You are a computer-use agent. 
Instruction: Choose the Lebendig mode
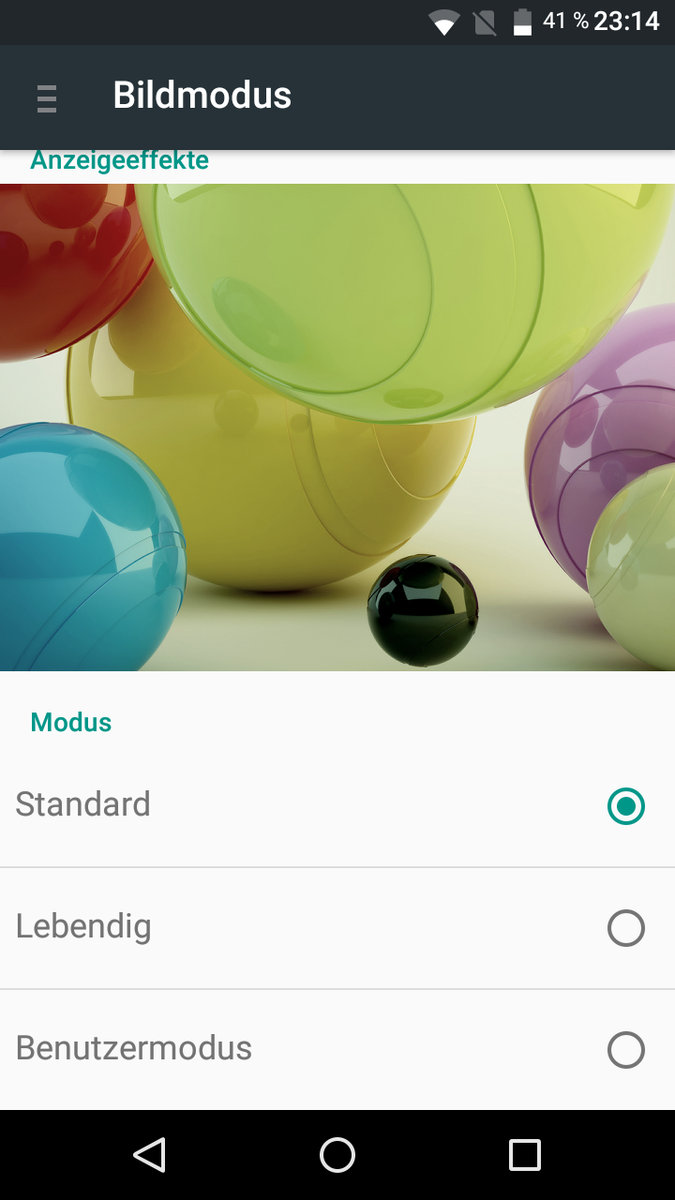337,929
